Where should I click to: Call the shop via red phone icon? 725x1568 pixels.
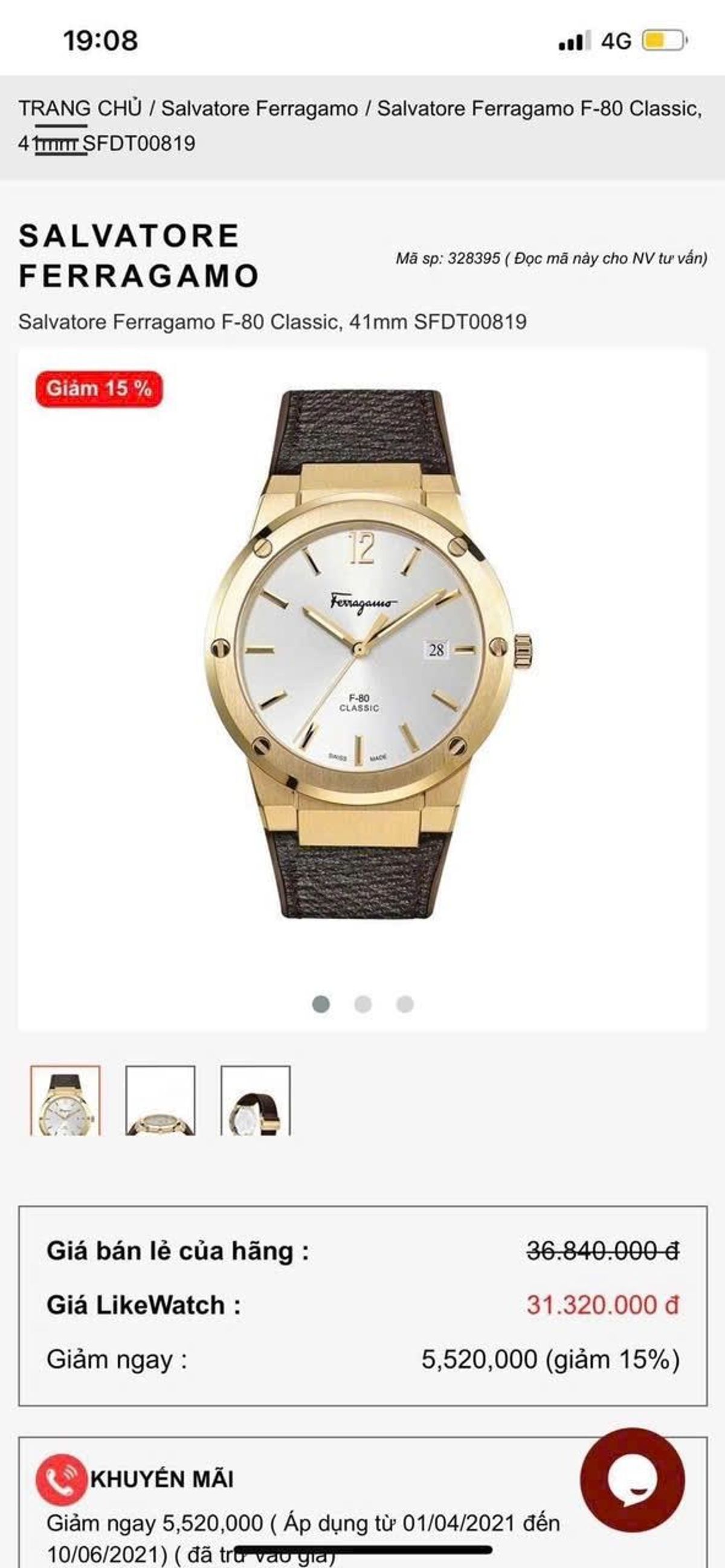click(62, 1480)
